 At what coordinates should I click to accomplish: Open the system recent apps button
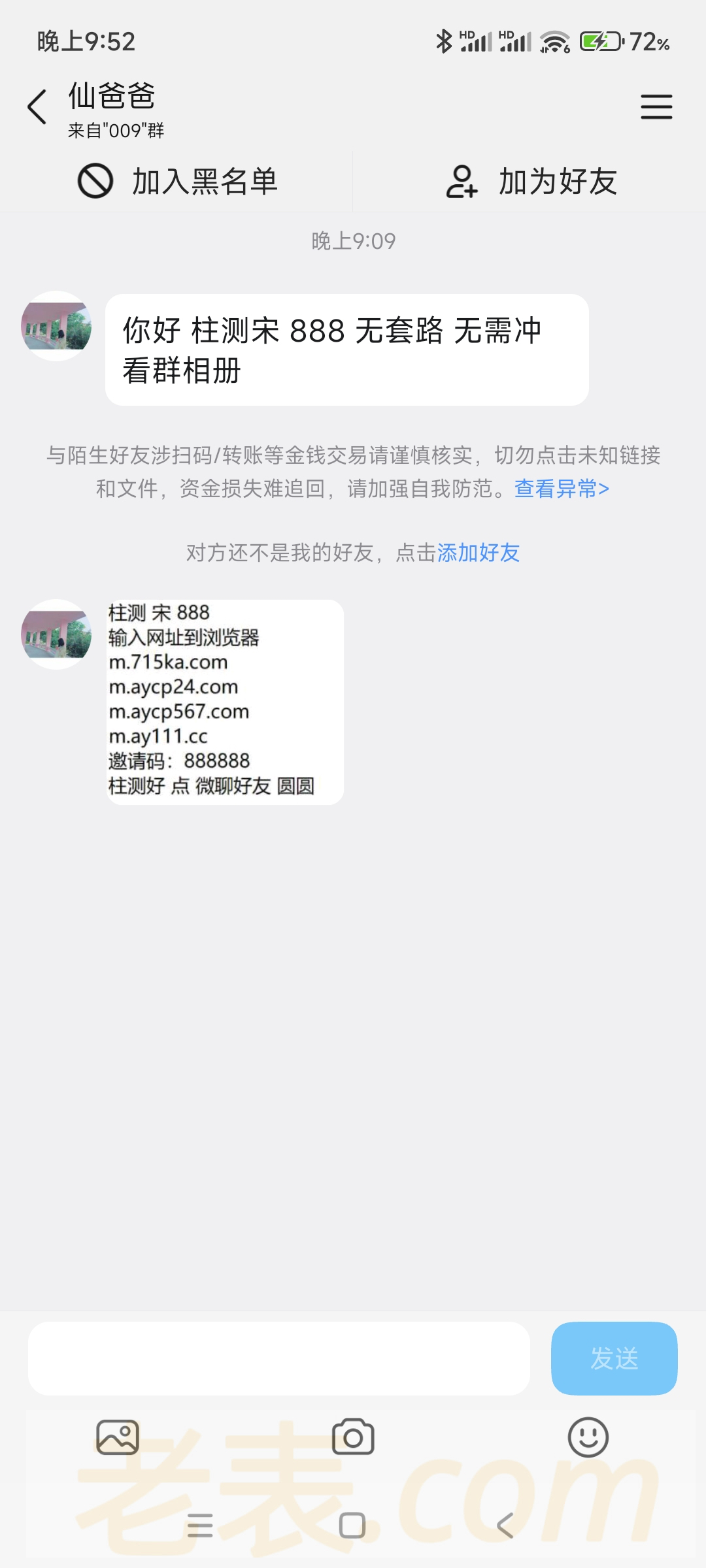click(x=199, y=1526)
